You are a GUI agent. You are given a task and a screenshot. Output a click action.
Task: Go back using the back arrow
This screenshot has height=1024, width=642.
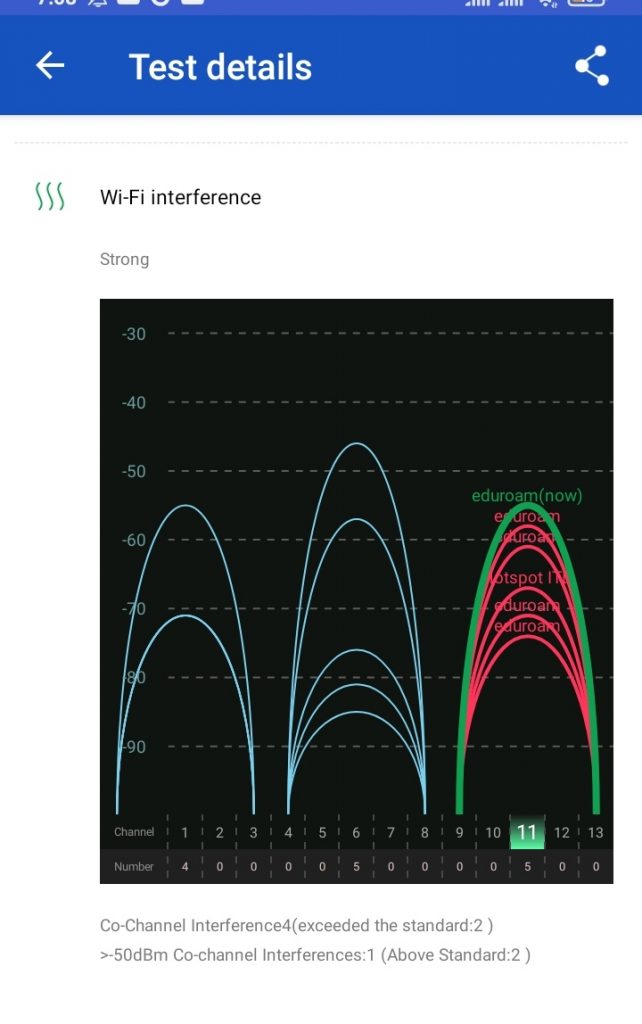point(50,66)
